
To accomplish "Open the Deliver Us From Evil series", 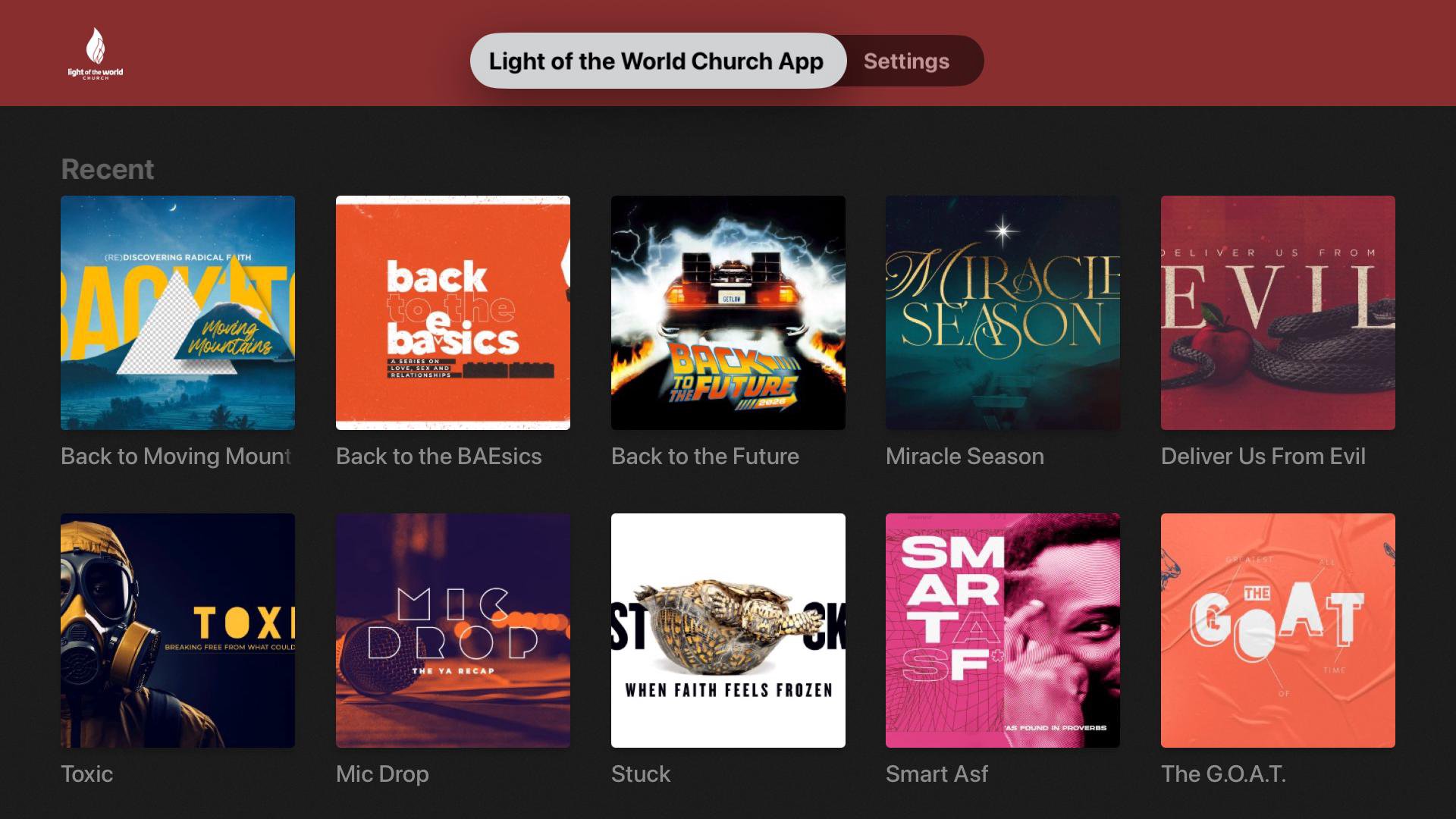I will click(x=1278, y=312).
